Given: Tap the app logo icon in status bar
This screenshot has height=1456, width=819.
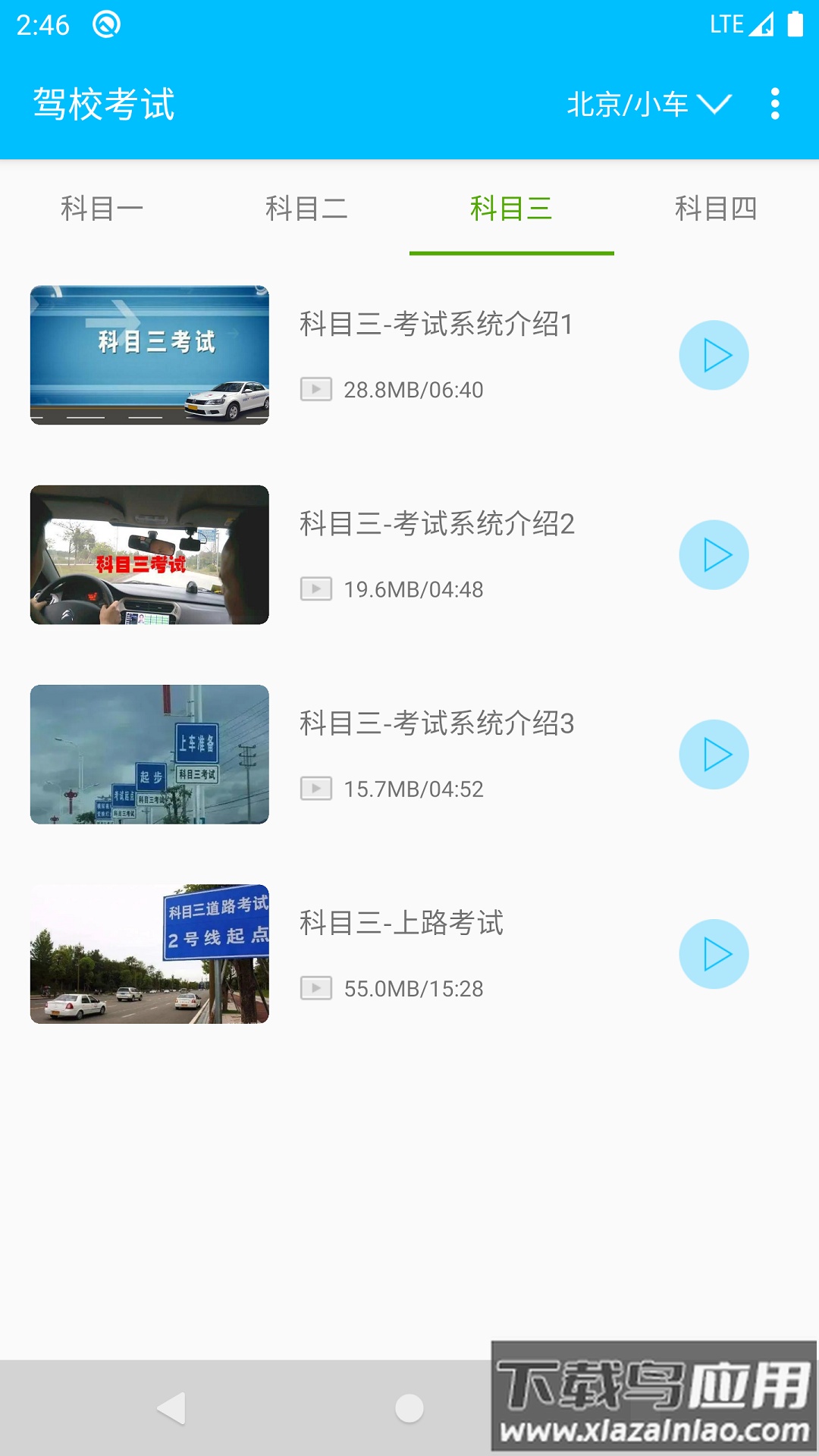Looking at the screenshot, I should coord(106,23).
